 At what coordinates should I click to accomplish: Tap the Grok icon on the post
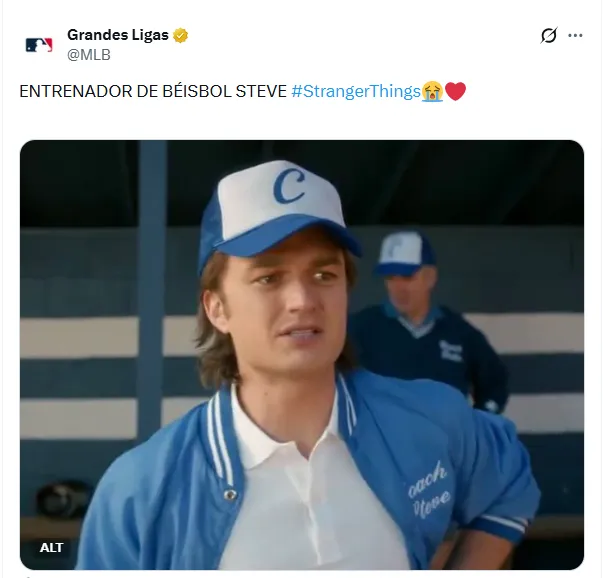(x=548, y=36)
